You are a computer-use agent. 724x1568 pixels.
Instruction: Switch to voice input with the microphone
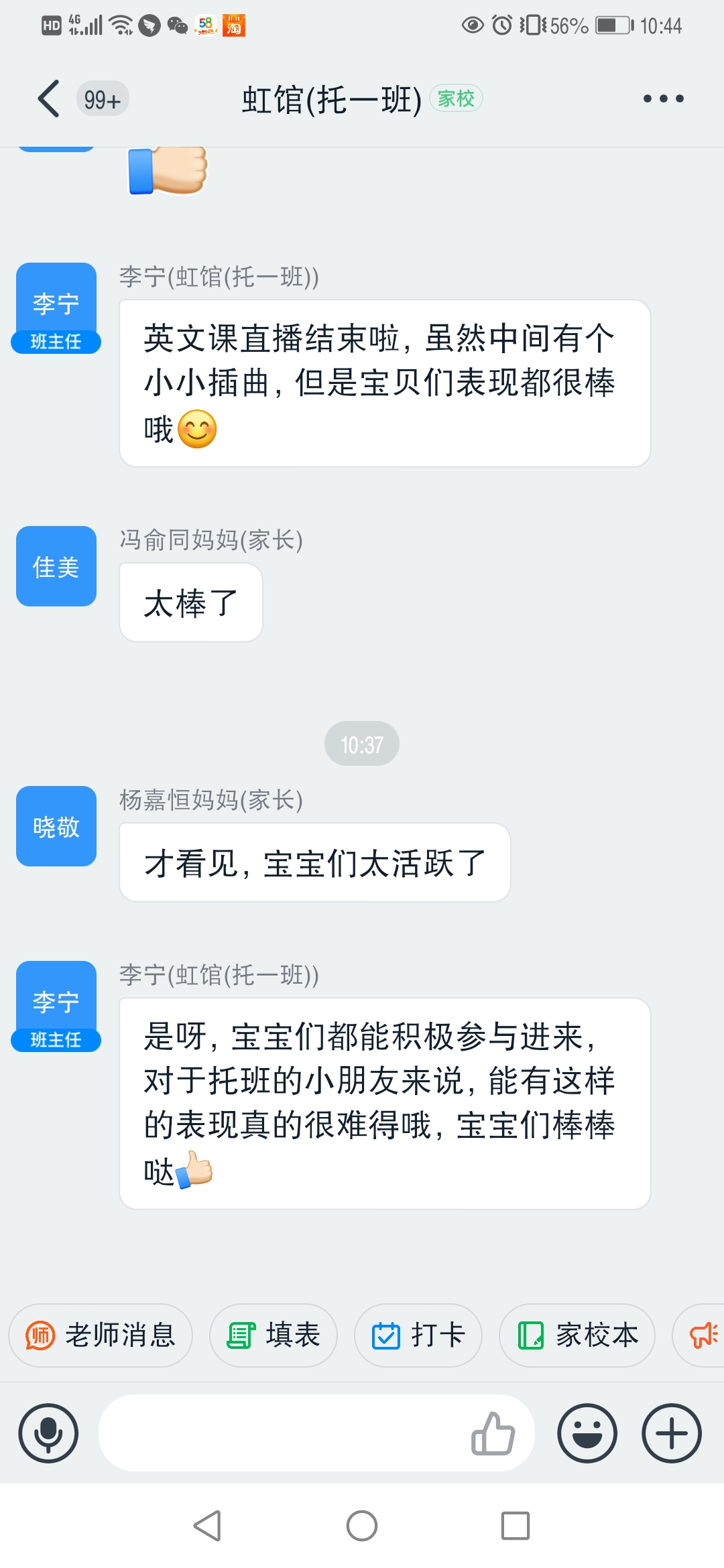pos(48,1433)
